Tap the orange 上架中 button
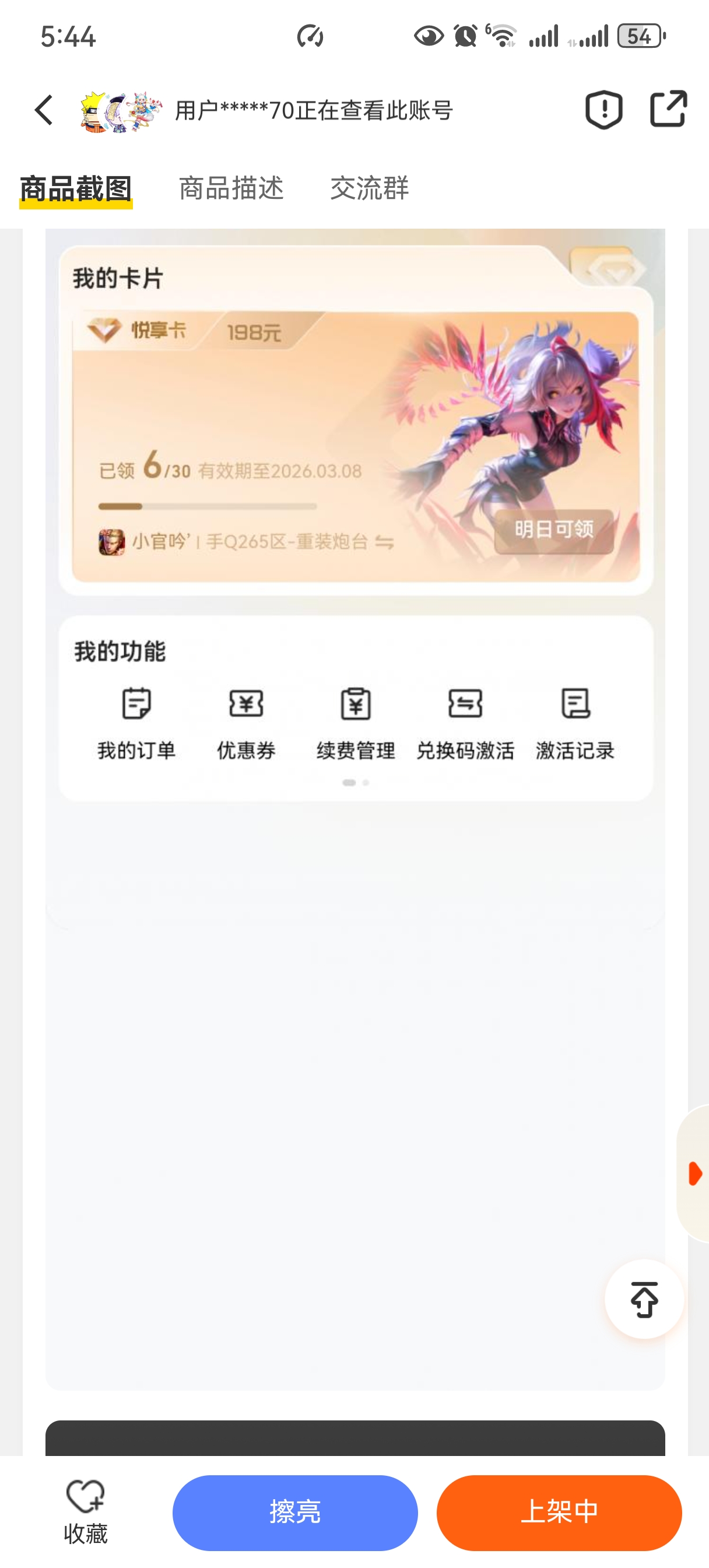The width and height of the screenshot is (709, 1568). click(559, 1512)
